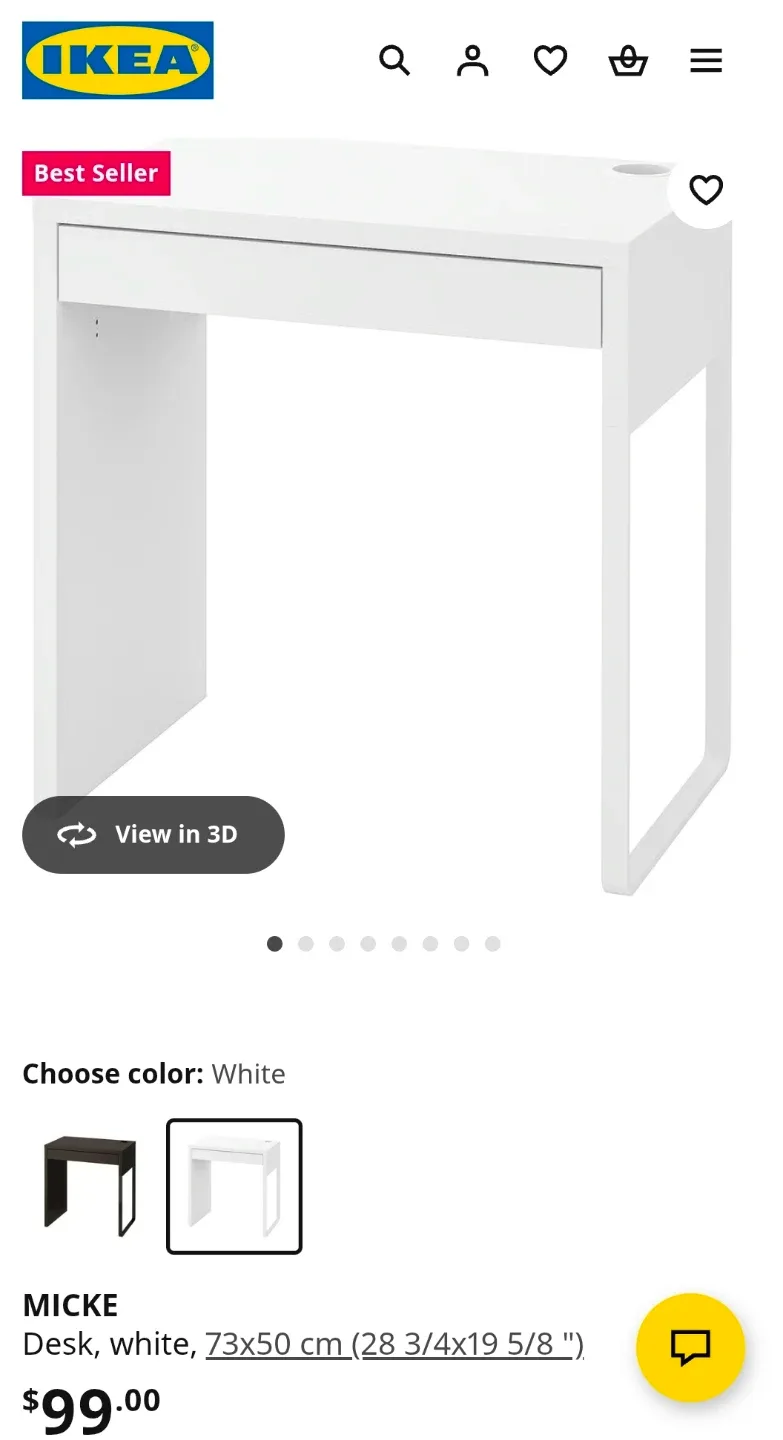This screenshot has height=1440, width=783.
Task: Open the search icon
Action: (395, 60)
